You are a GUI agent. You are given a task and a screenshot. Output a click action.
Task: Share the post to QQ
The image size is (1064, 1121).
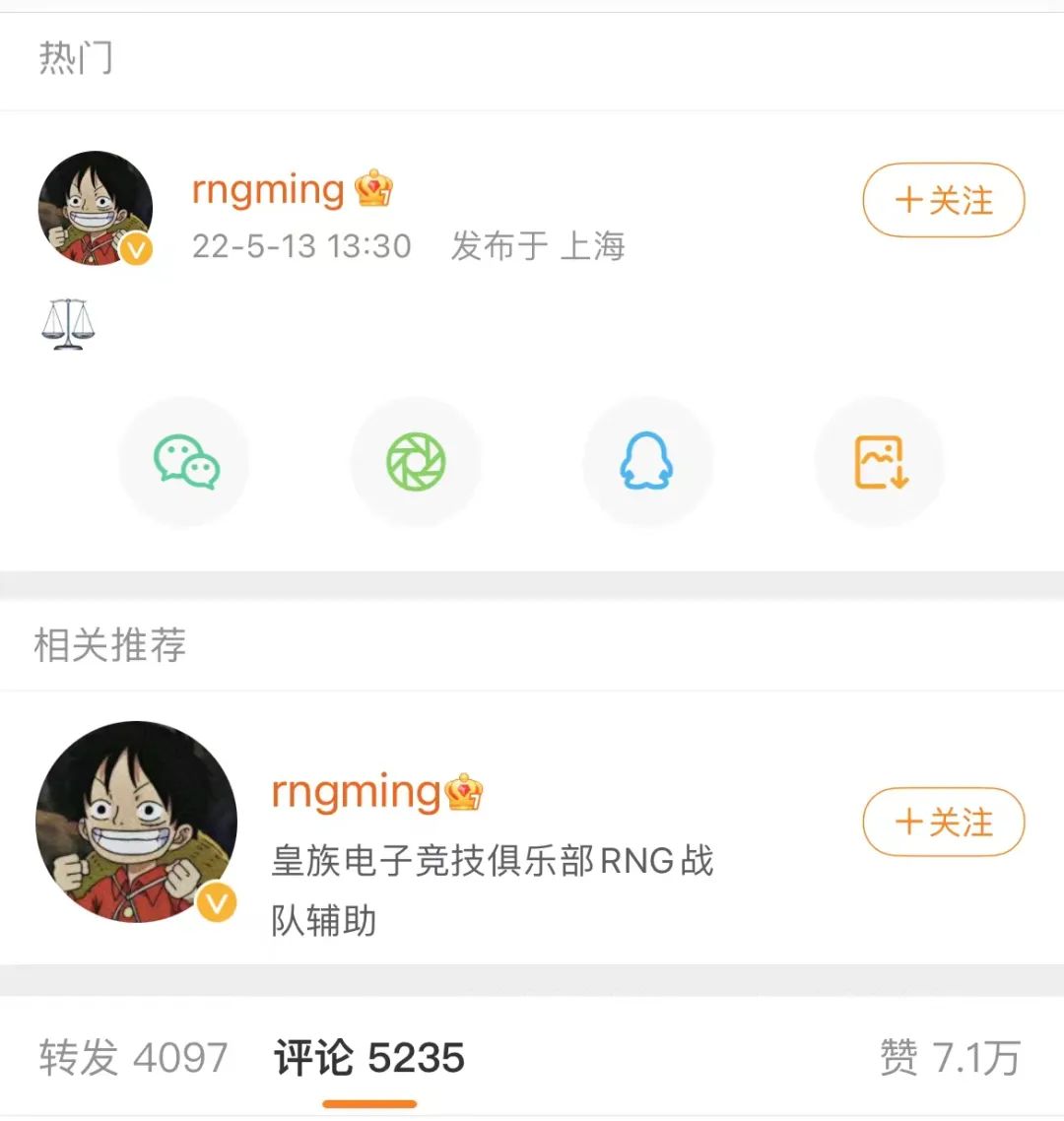tap(646, 462)
